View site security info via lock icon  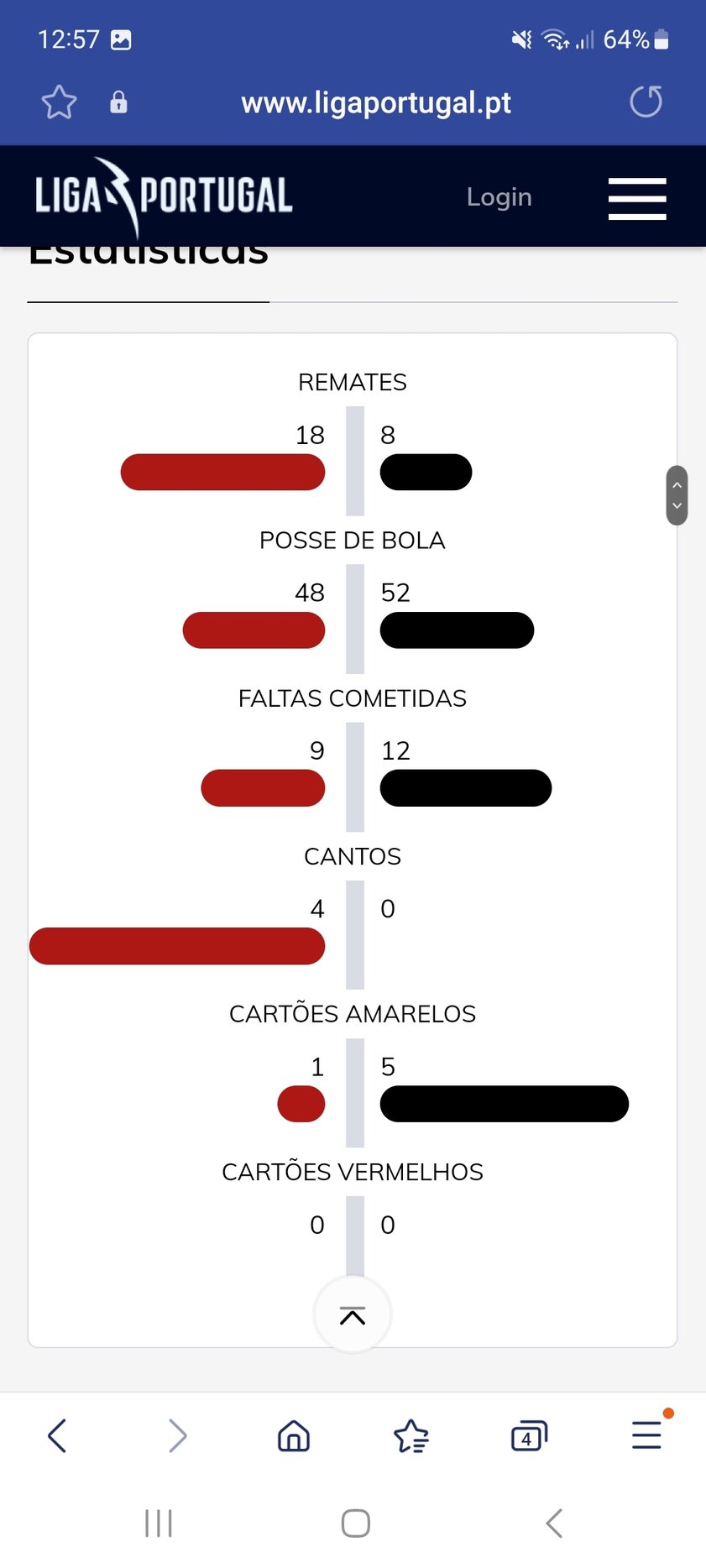click(x=119, y=102)
